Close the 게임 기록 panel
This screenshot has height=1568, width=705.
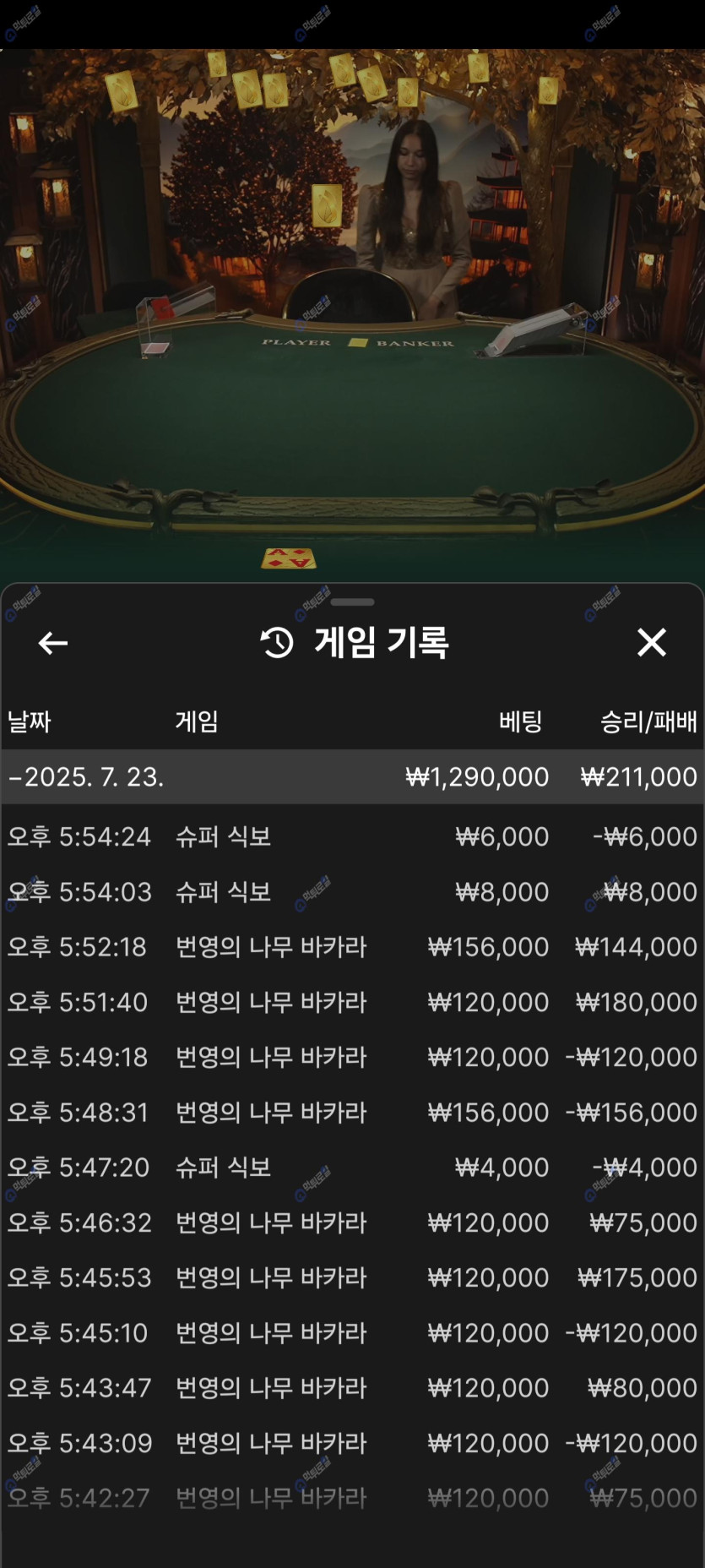pos(651,643)
